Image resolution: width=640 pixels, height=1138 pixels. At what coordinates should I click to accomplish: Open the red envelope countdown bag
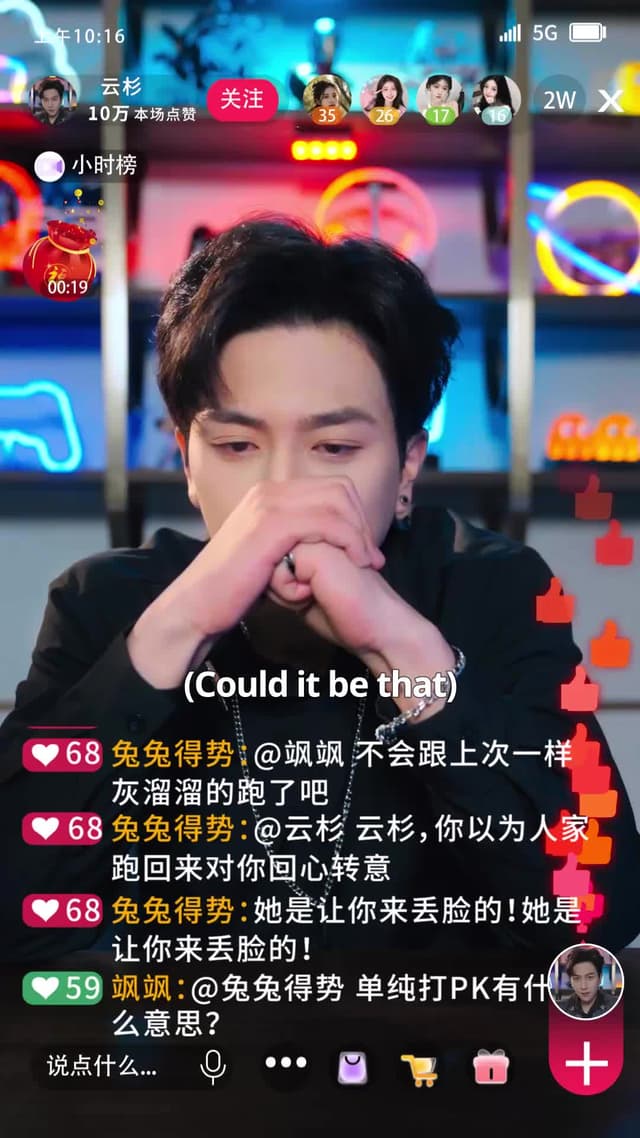[65, 255]
